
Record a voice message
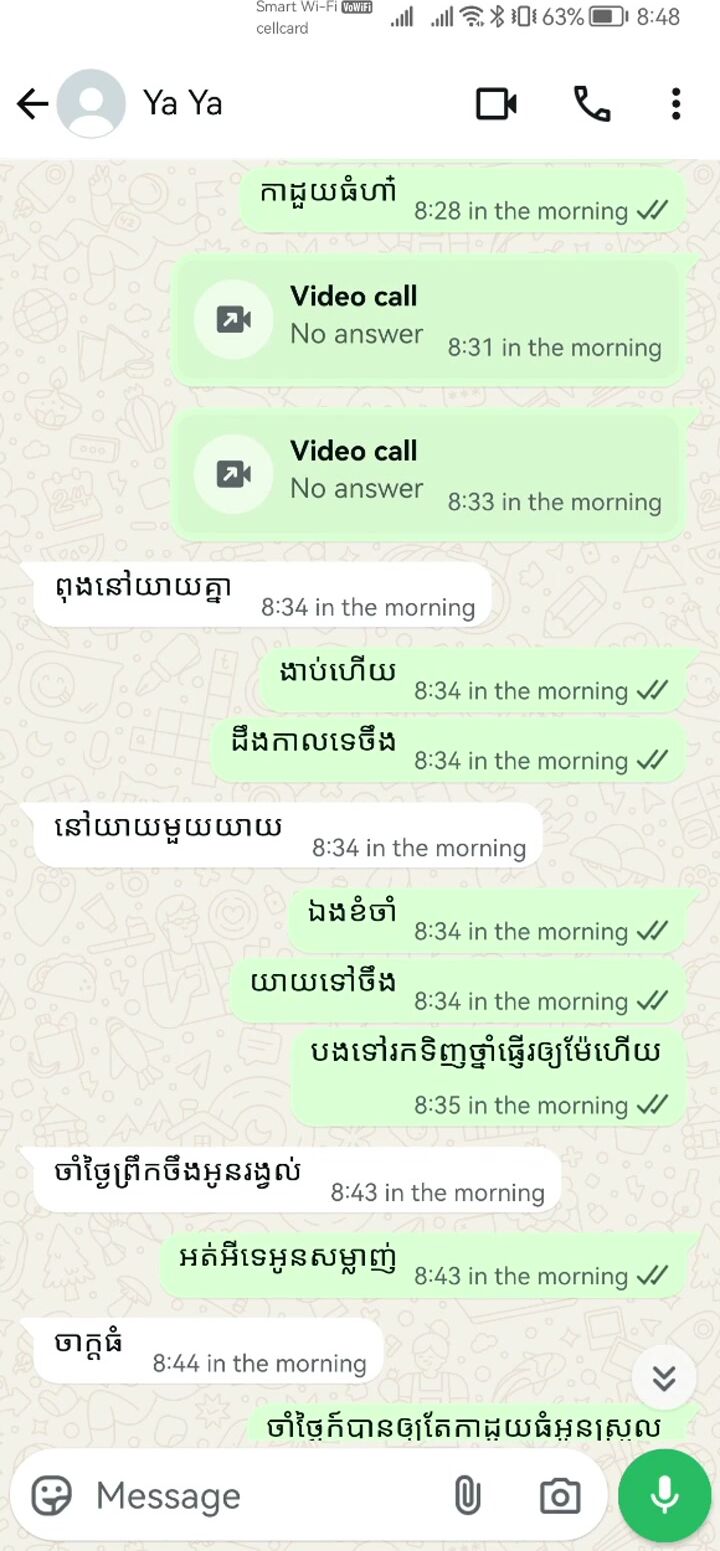pos(664,1496)
